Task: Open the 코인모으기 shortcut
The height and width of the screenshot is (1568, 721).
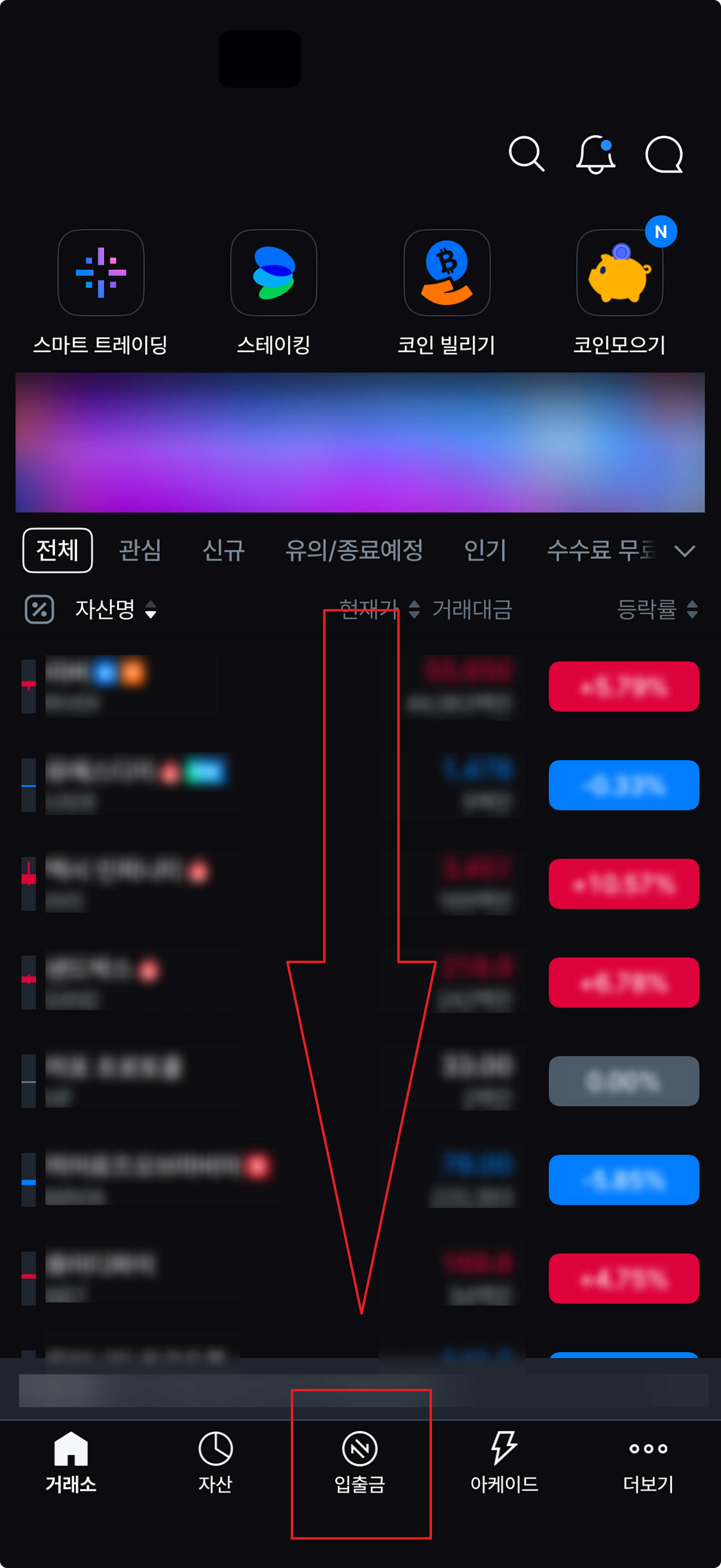Action: [x=619, y=273]
